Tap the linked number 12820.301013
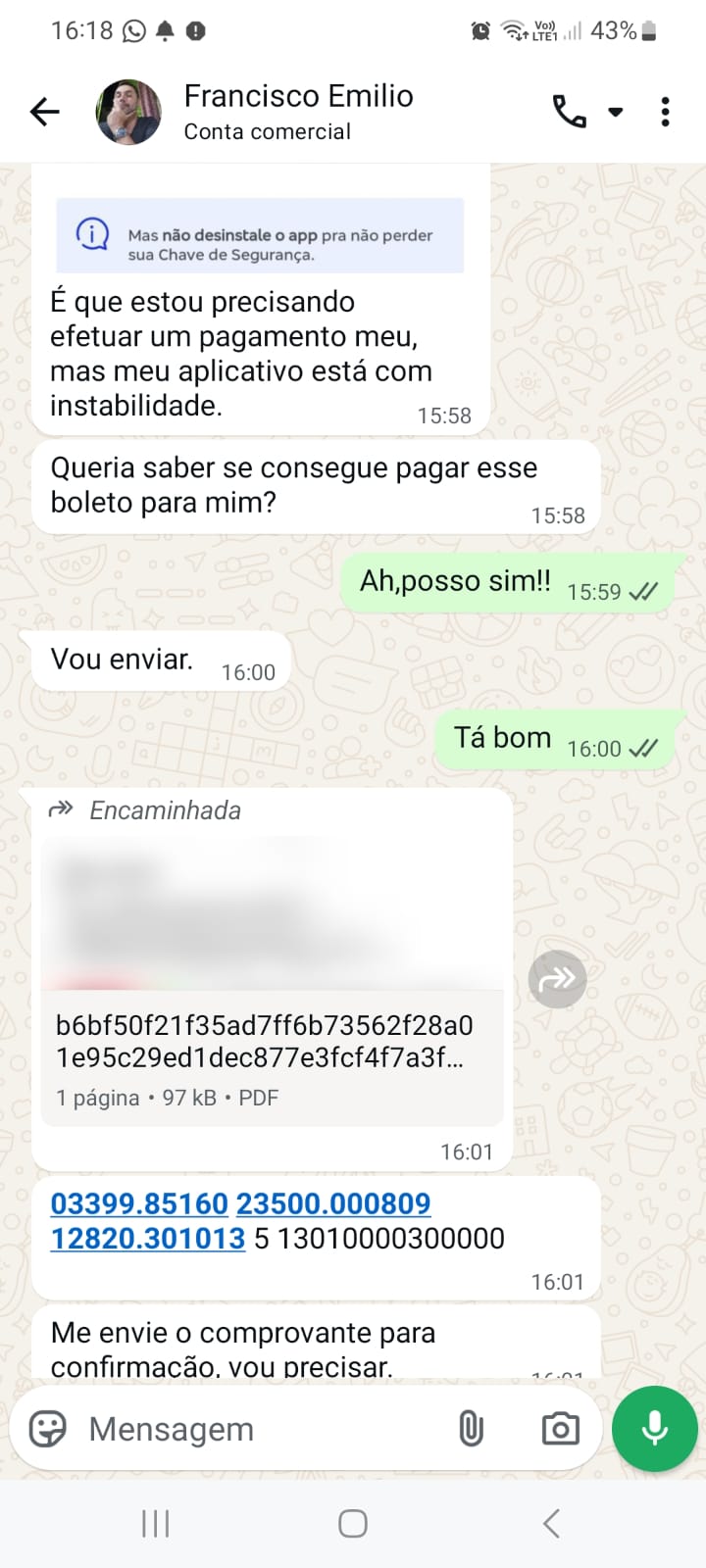This screenshot has width=706, height=1568. point(148,1239)
